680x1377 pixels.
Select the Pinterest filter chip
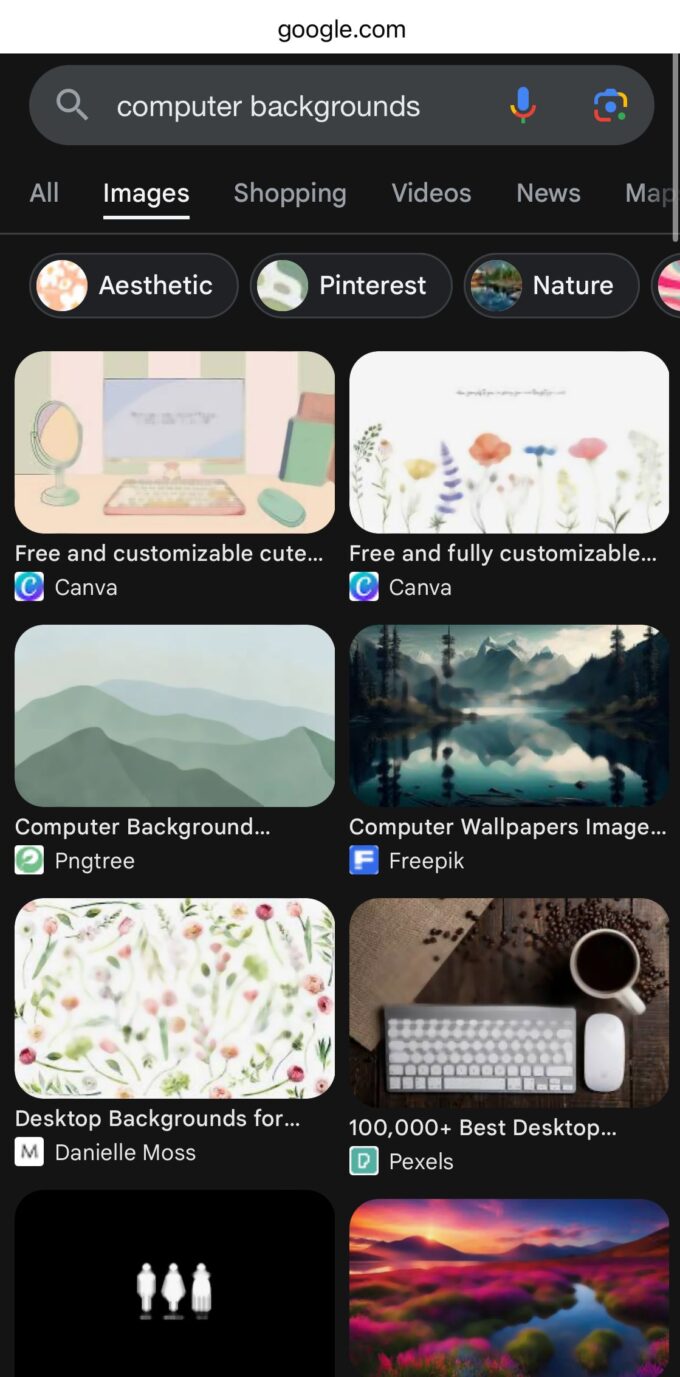350,285
